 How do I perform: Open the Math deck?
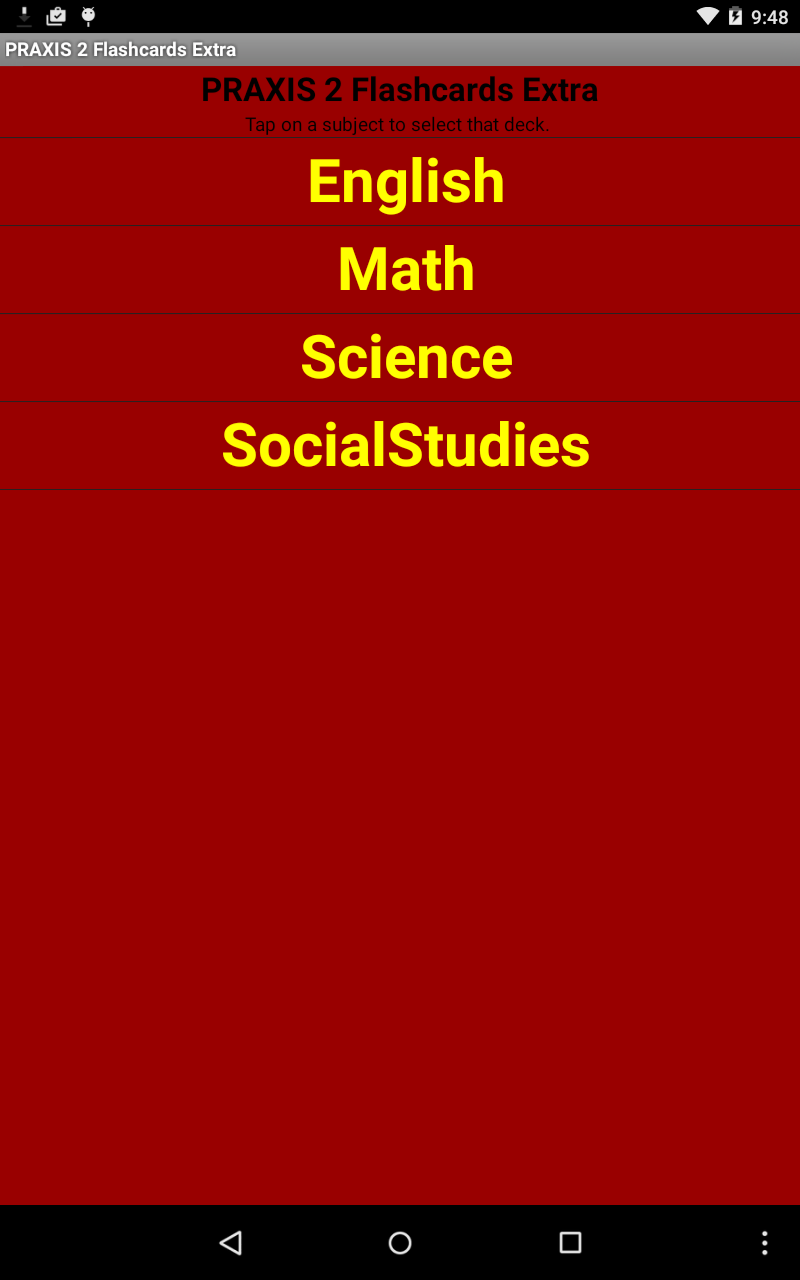[405, 269]
